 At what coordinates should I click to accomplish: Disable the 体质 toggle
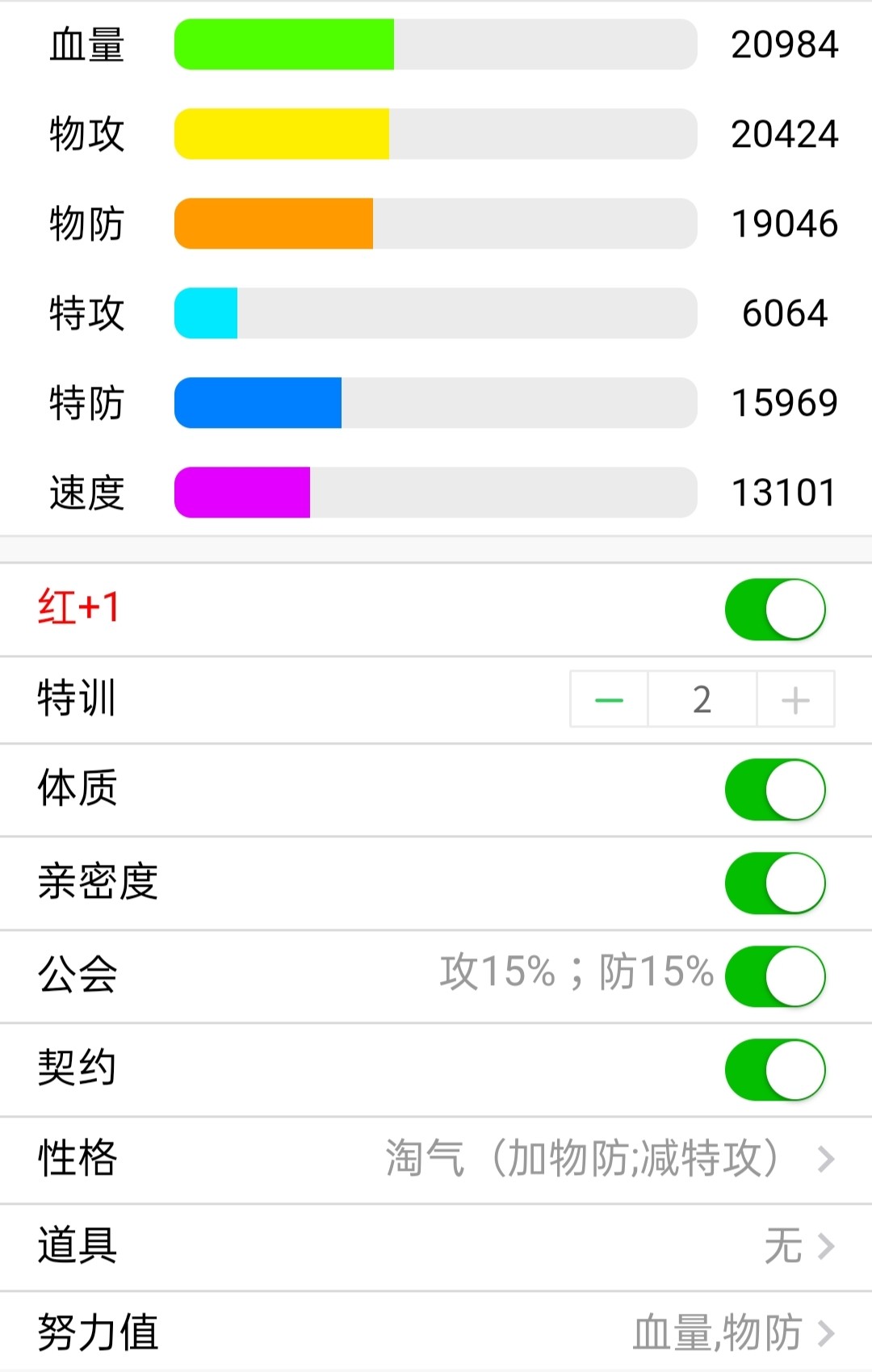[775, 790]
